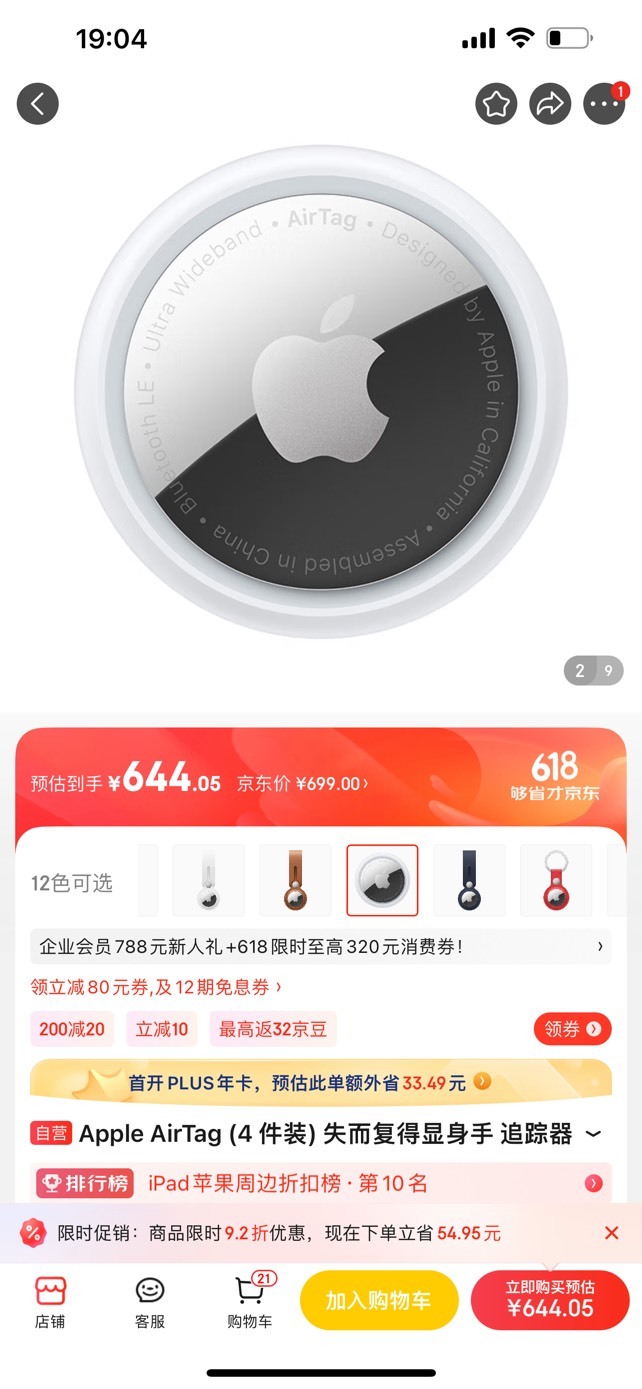Pick the navy blue loop variant
The image size is (642, 1389).
click(x=469, y=880)
